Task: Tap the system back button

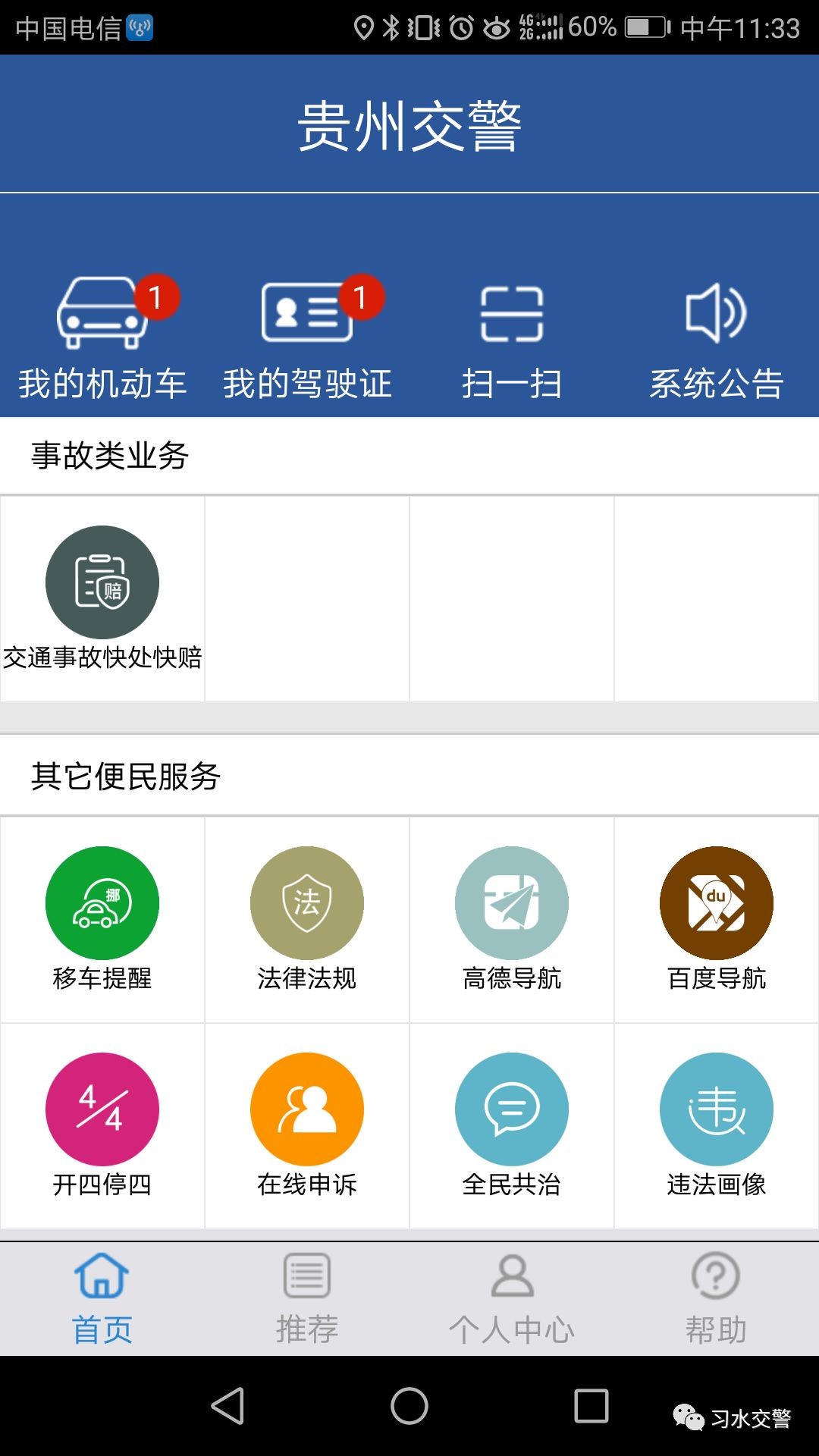Action: click(227, 1406)
